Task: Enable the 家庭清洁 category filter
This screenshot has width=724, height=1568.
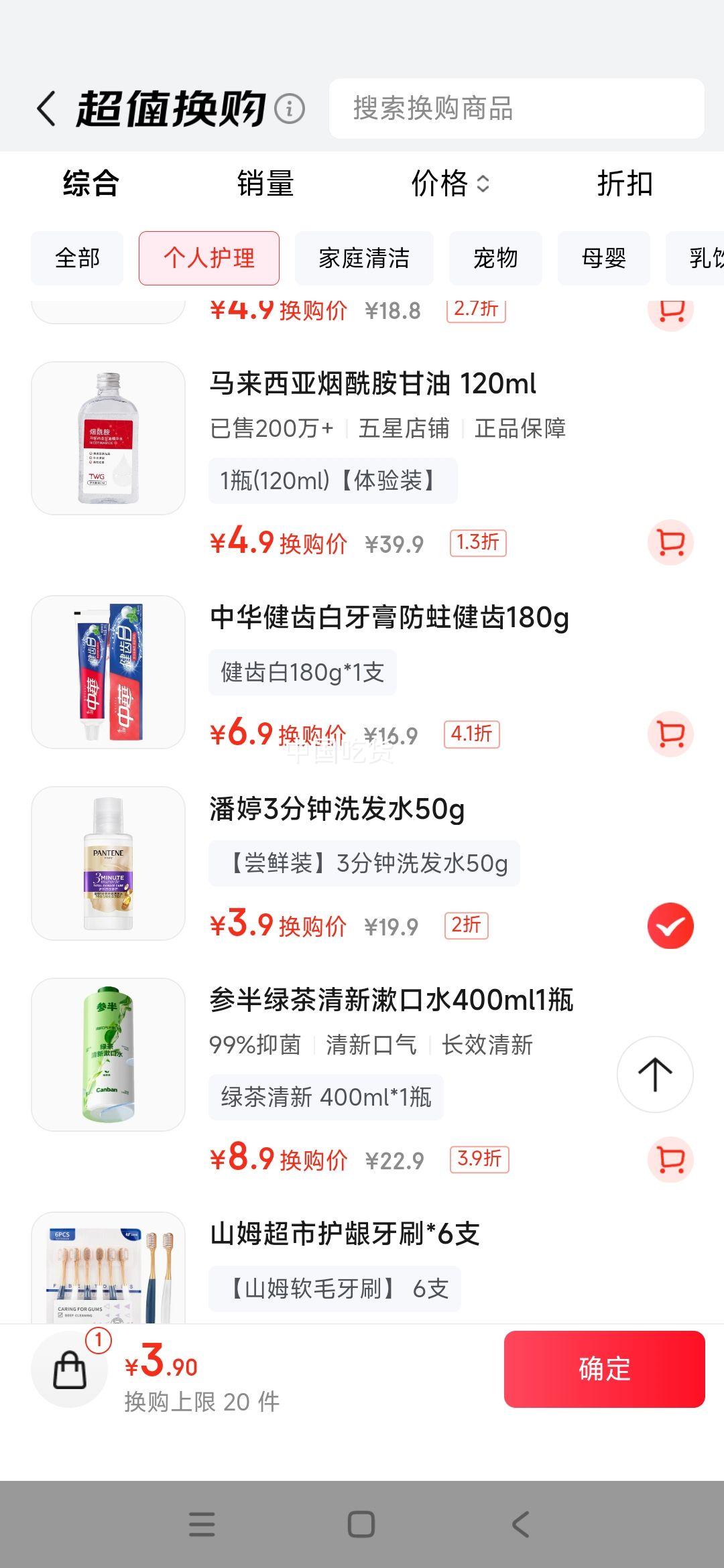Action: [364, 258]
